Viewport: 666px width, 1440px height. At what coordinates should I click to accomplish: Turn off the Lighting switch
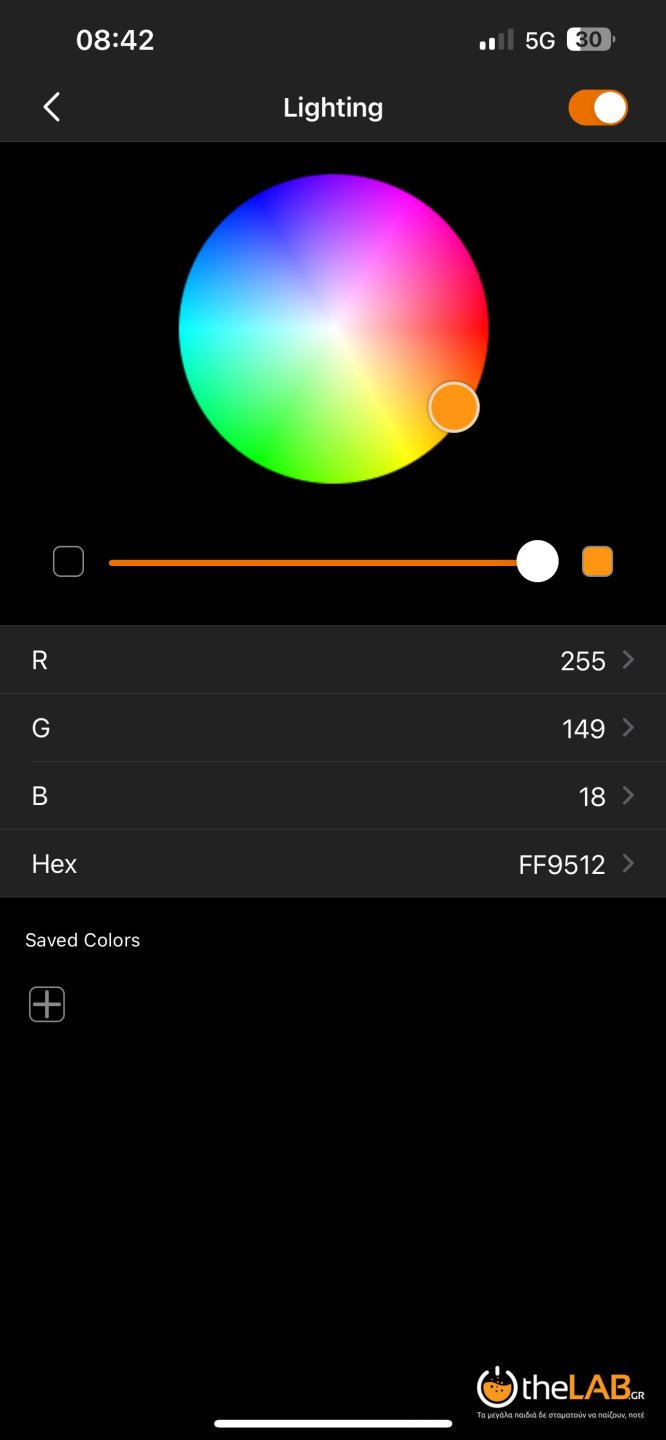(x=598, y=107)
